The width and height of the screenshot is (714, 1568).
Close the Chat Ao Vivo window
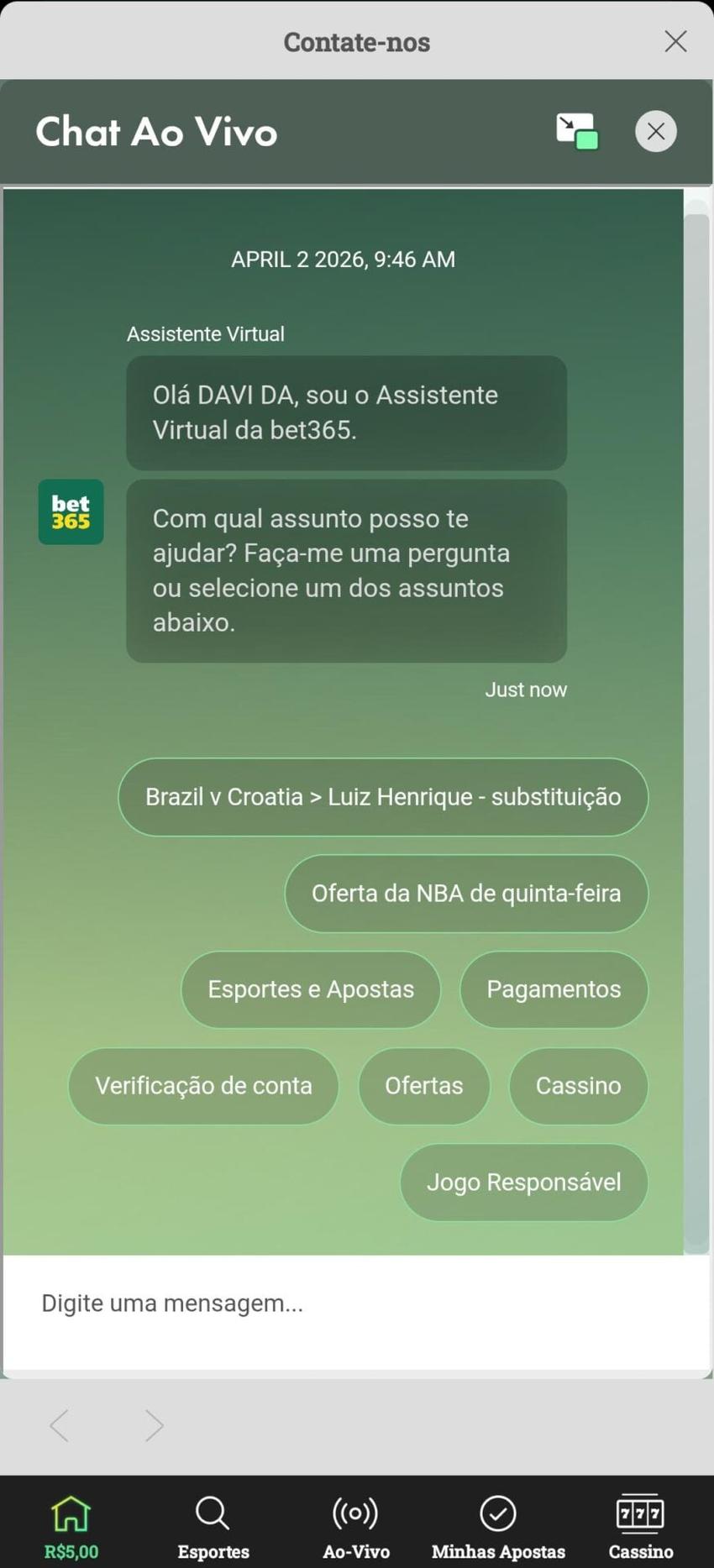(655, 131)
